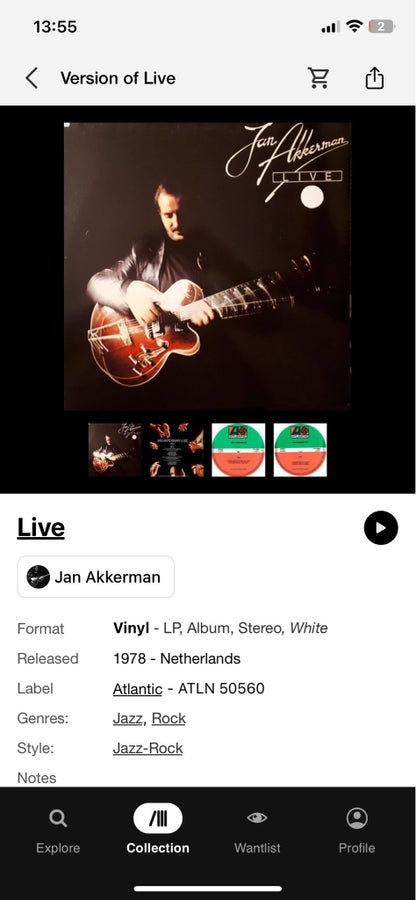Image resolution: width=416 pixels, height=900 pixels.
Task: Open the Jazz genre link
Action: (x=127, y=718)
